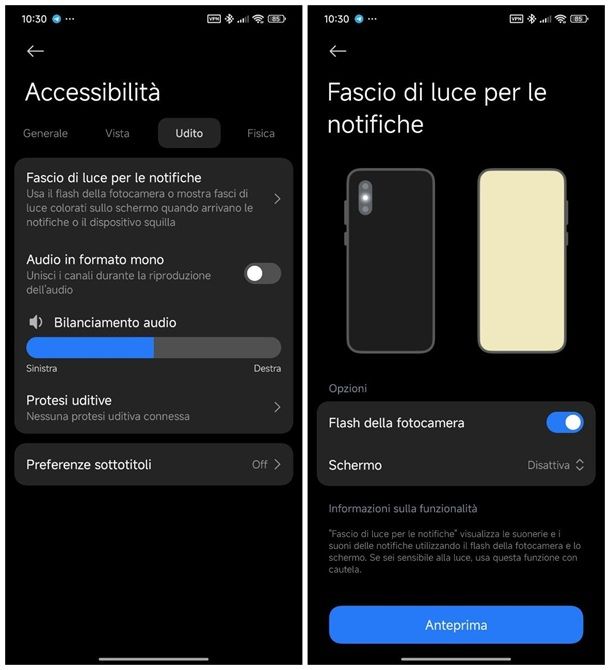Switch to the Fisica tab
This screenshot has width=610, height=670.
click(x=260, y=133)
